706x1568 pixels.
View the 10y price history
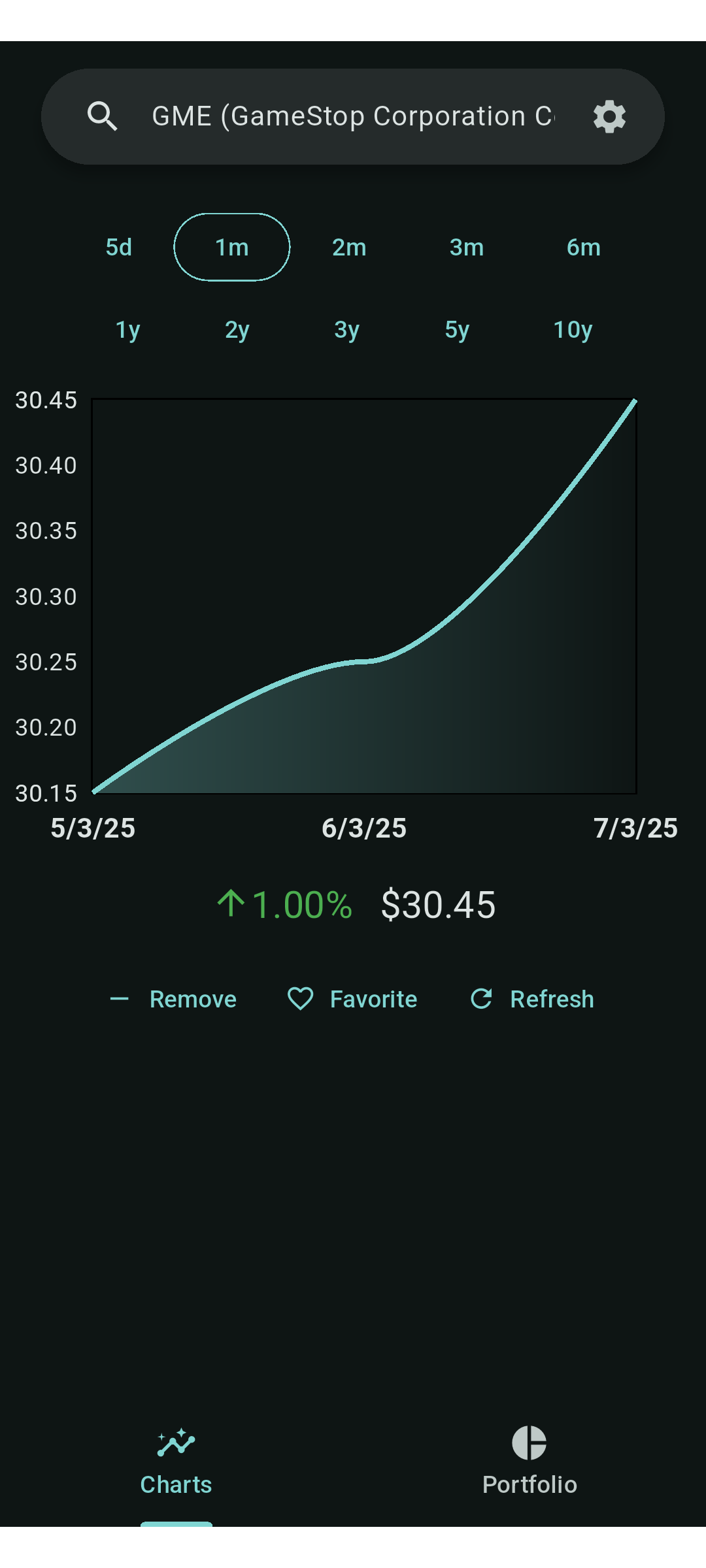point(573,330)
